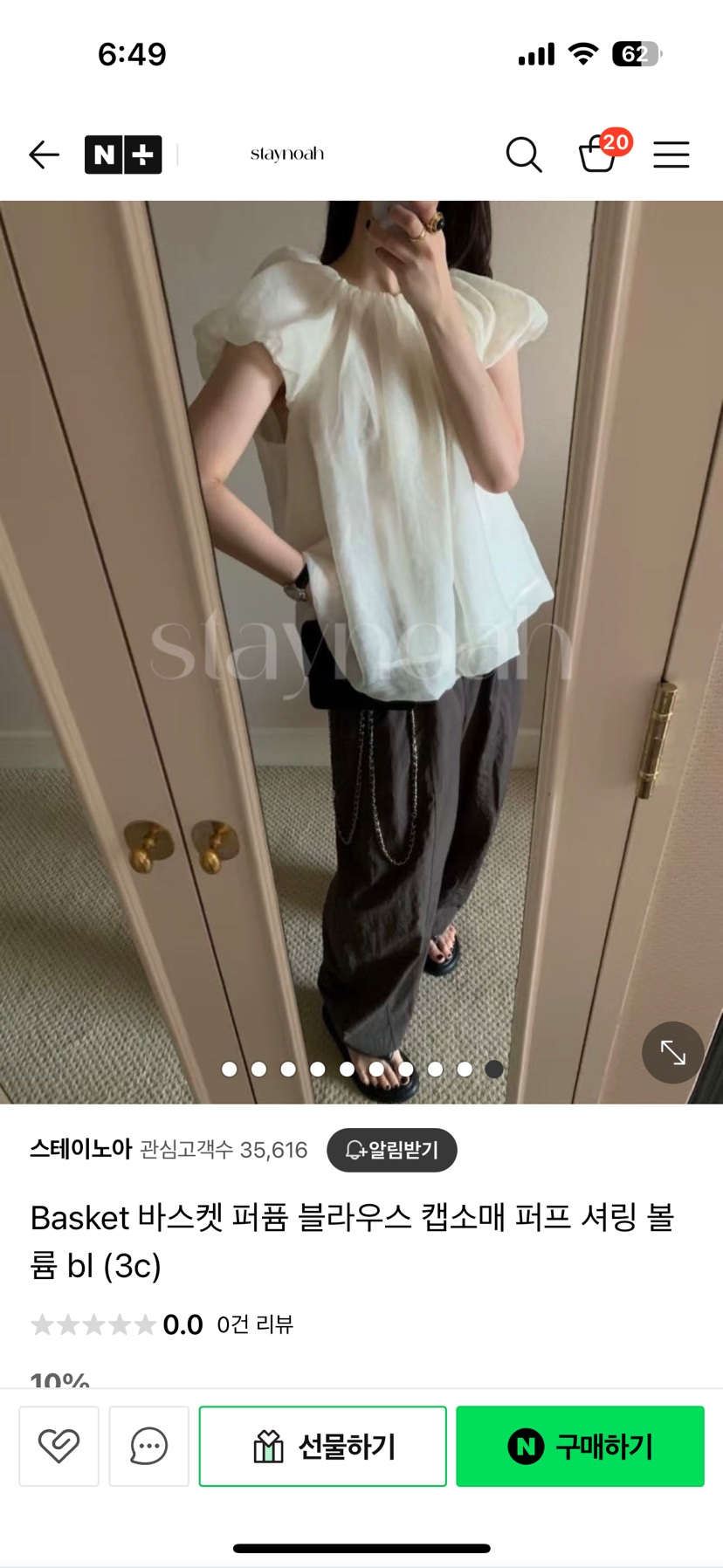View the main product image
723x1568 pixels.
coord(361,611)
